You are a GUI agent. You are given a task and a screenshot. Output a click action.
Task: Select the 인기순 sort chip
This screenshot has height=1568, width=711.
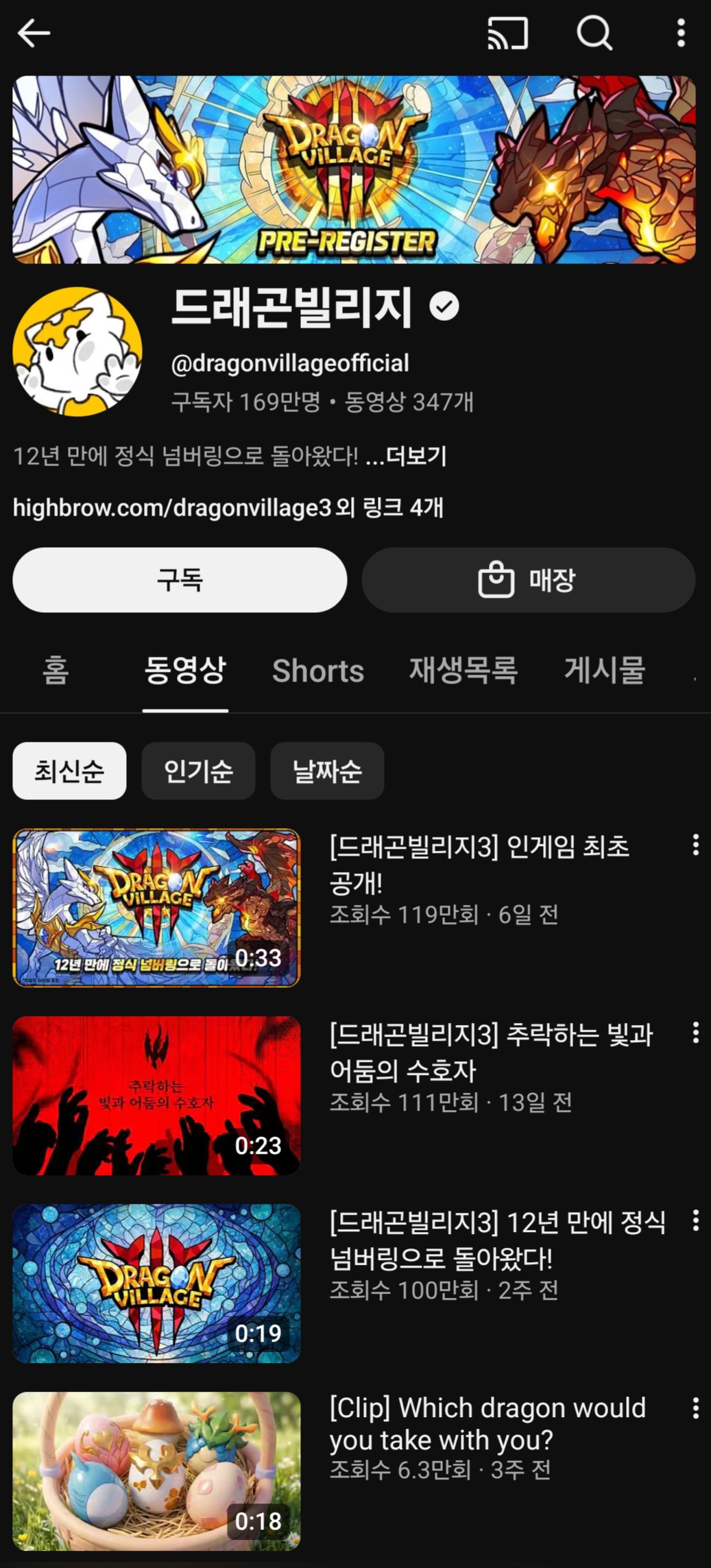point(198,771)
